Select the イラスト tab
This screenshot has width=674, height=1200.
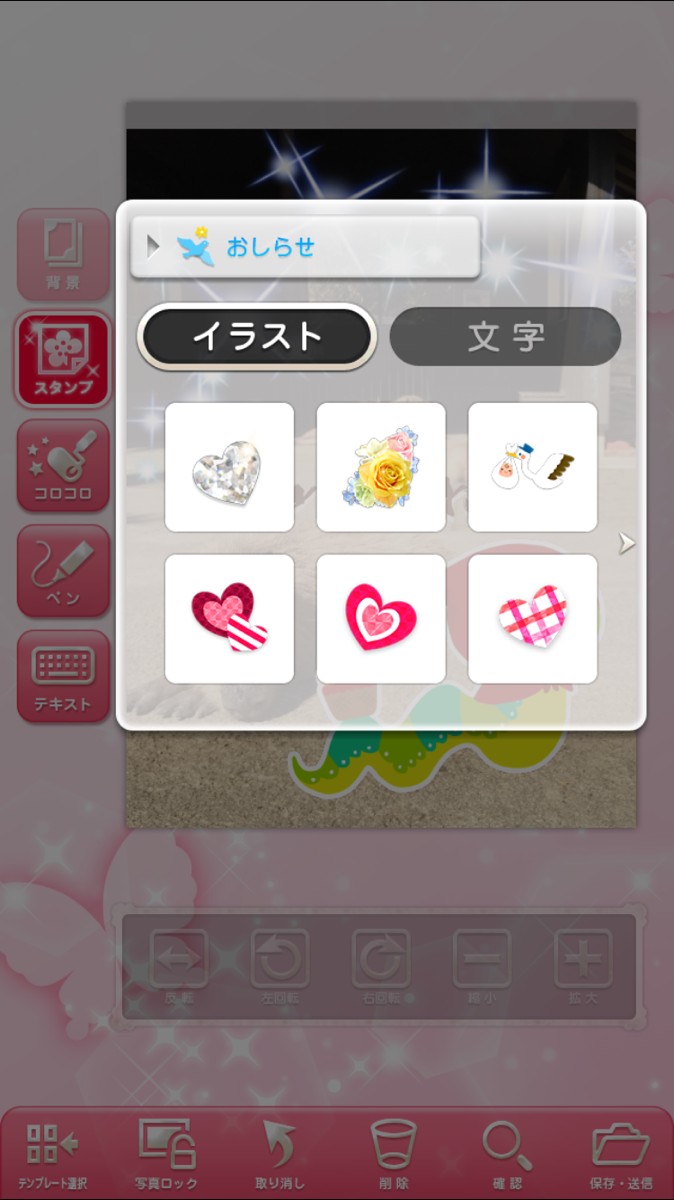coord(256,337)
